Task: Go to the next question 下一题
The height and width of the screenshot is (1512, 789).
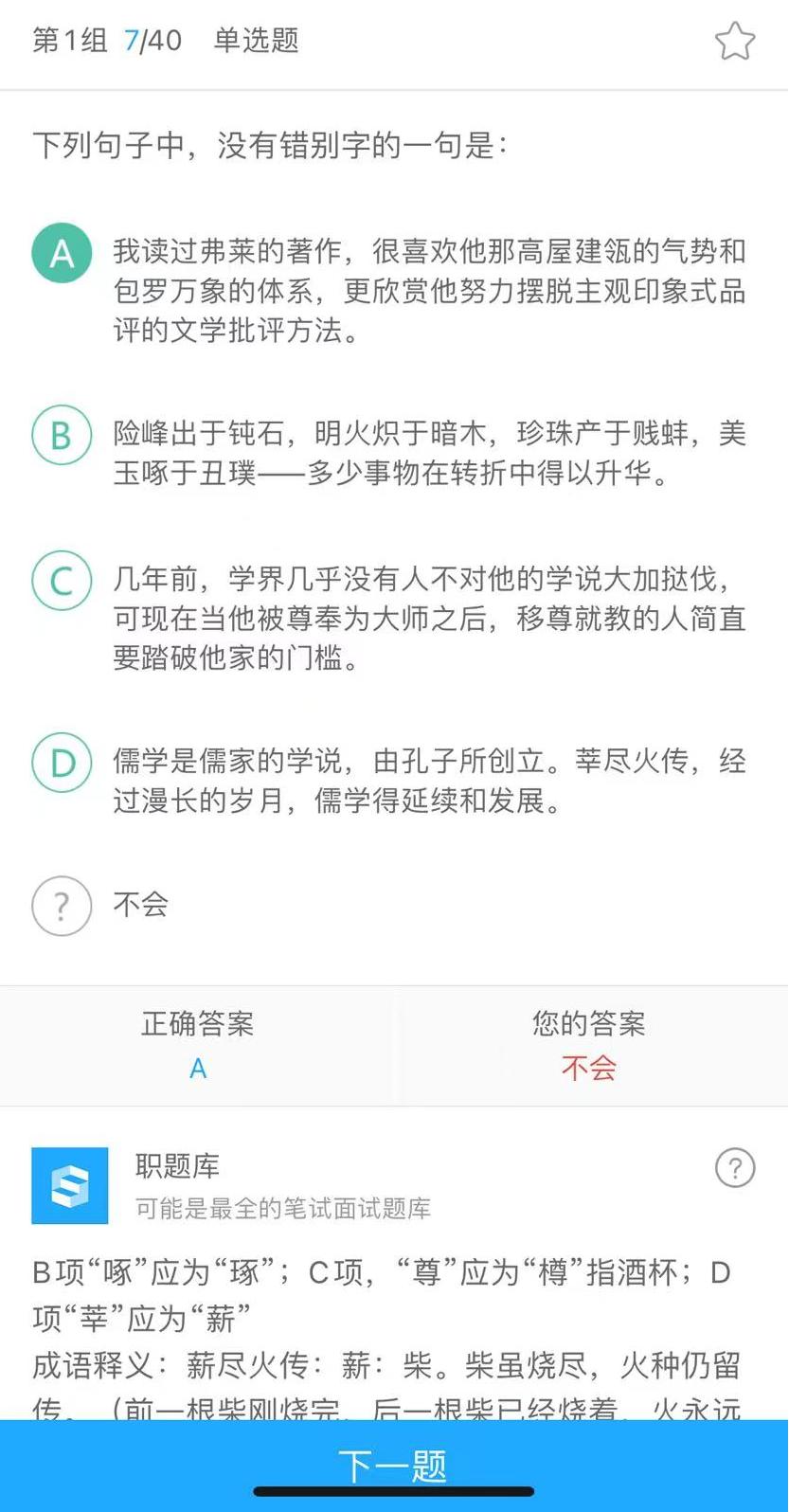Action: click(x=394, y=1466)
